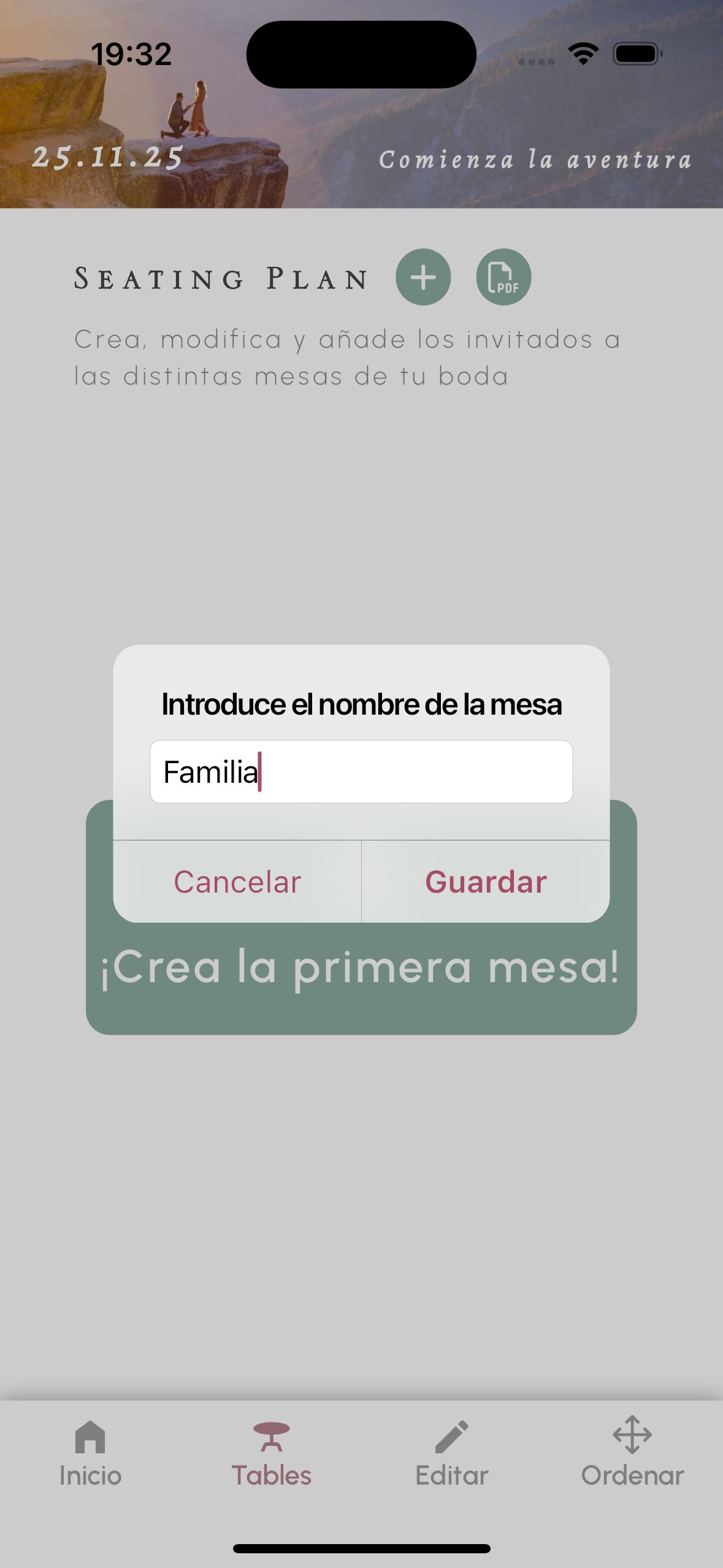Switch to the Tables tab
Image resolution: width=723 pixels, height=1568 pixels.
[x=271, y=1453]
